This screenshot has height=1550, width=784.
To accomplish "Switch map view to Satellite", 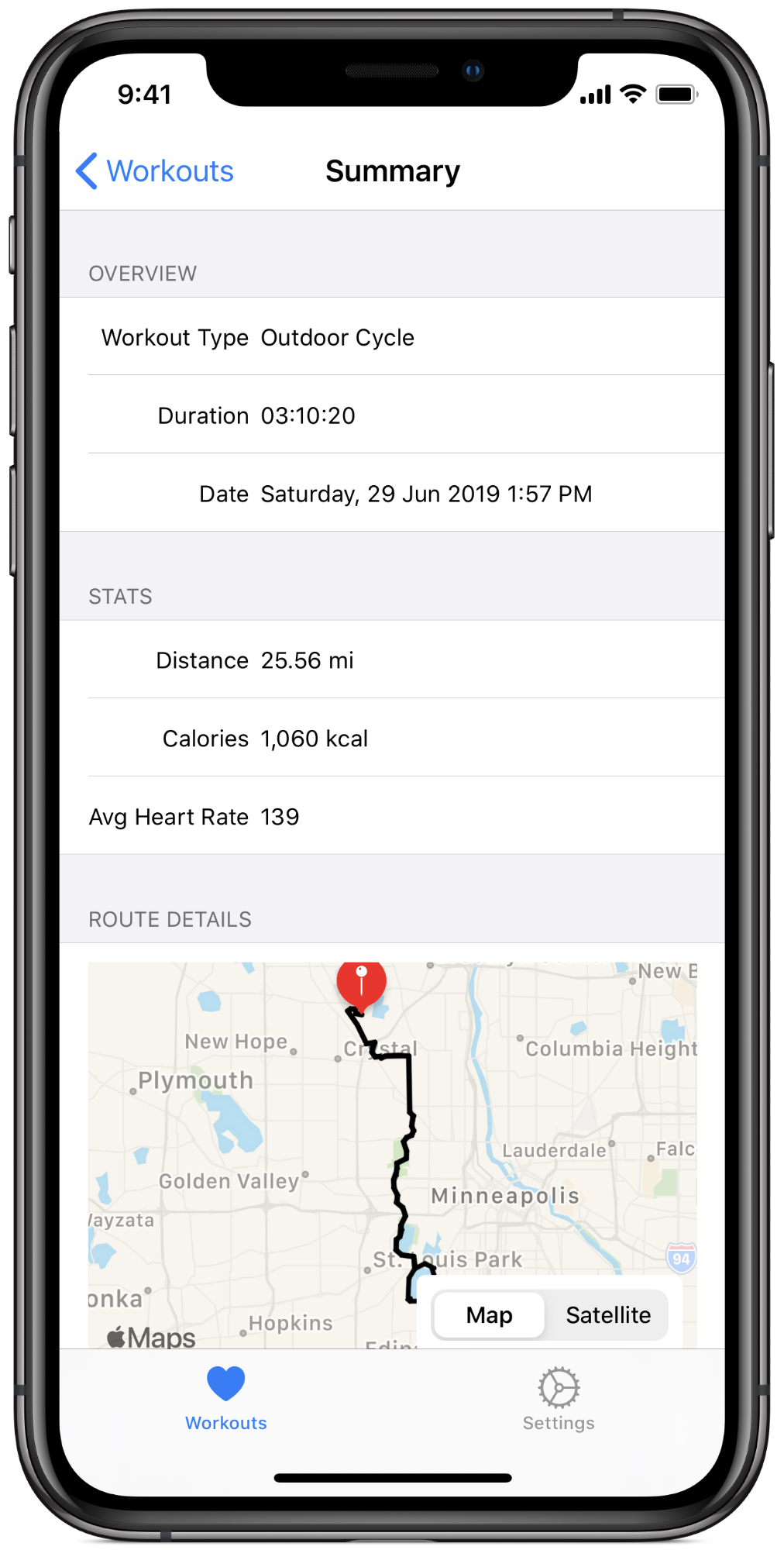I will point(607,1315).
